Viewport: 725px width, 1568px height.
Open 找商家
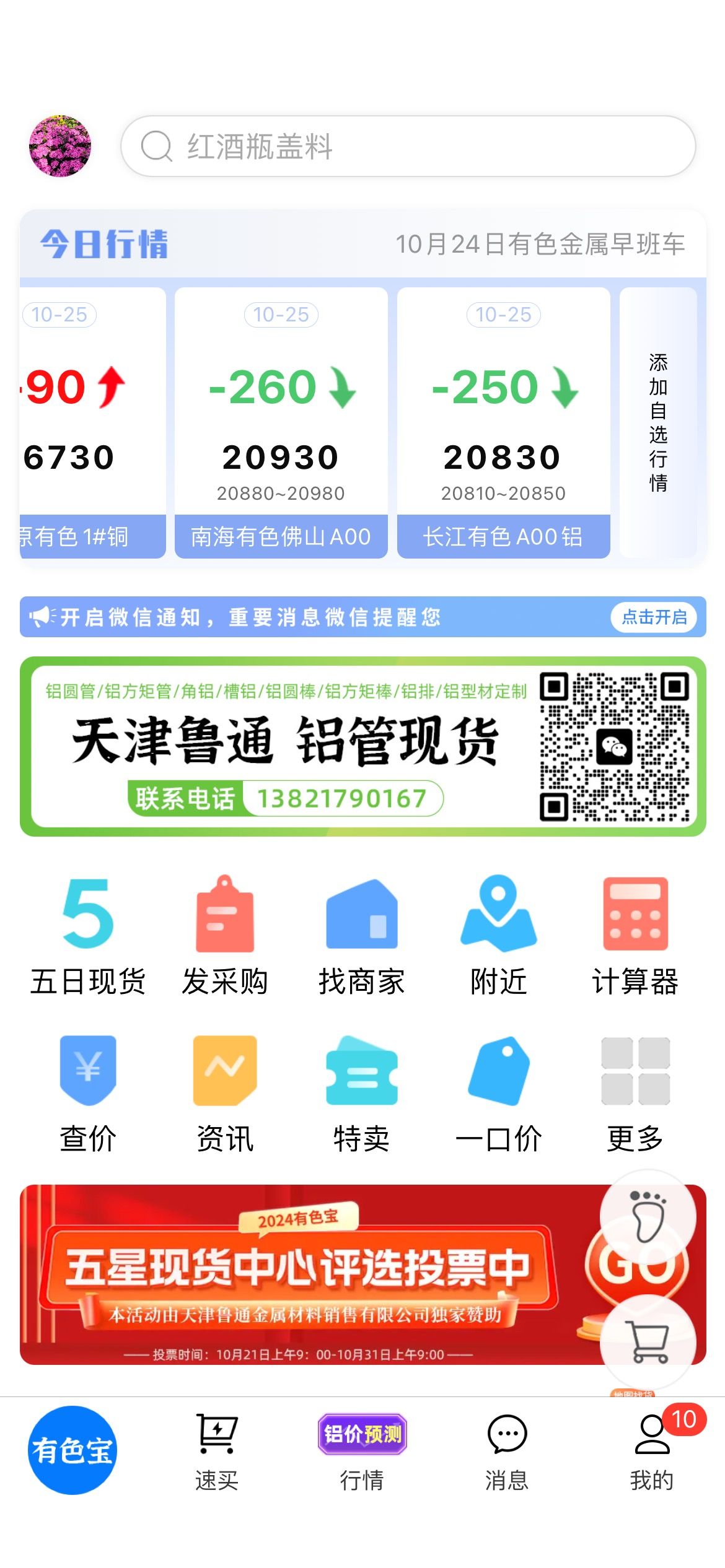(x=362, y=936)
